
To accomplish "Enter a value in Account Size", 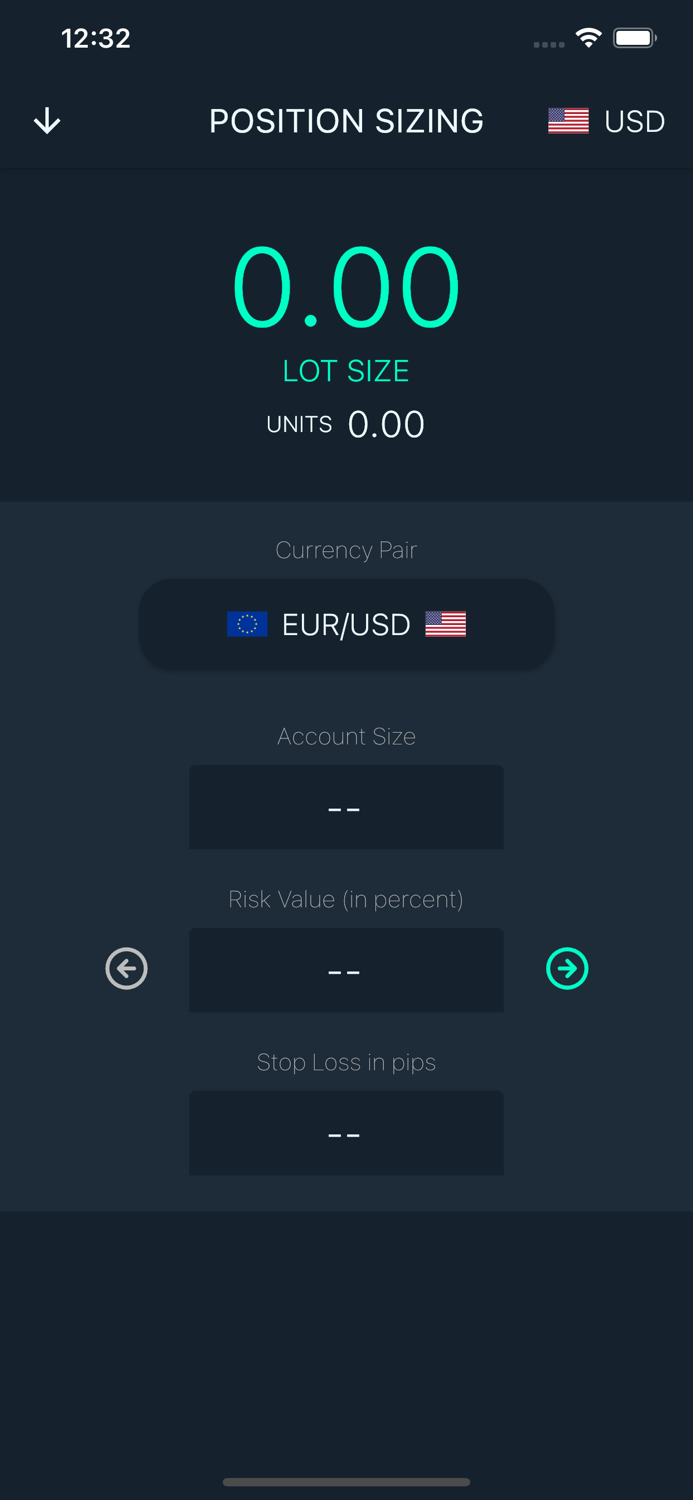I will [x=346, y=807].
